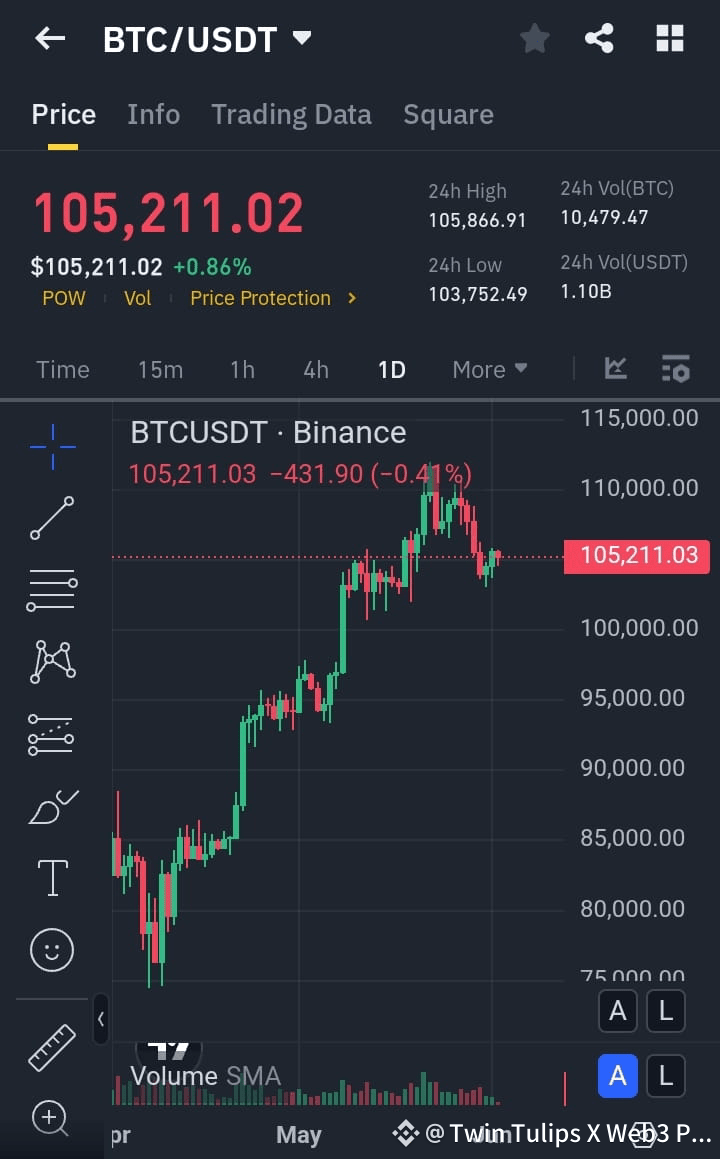Pick the horizontal lines drawing tool

pos(51,590)
